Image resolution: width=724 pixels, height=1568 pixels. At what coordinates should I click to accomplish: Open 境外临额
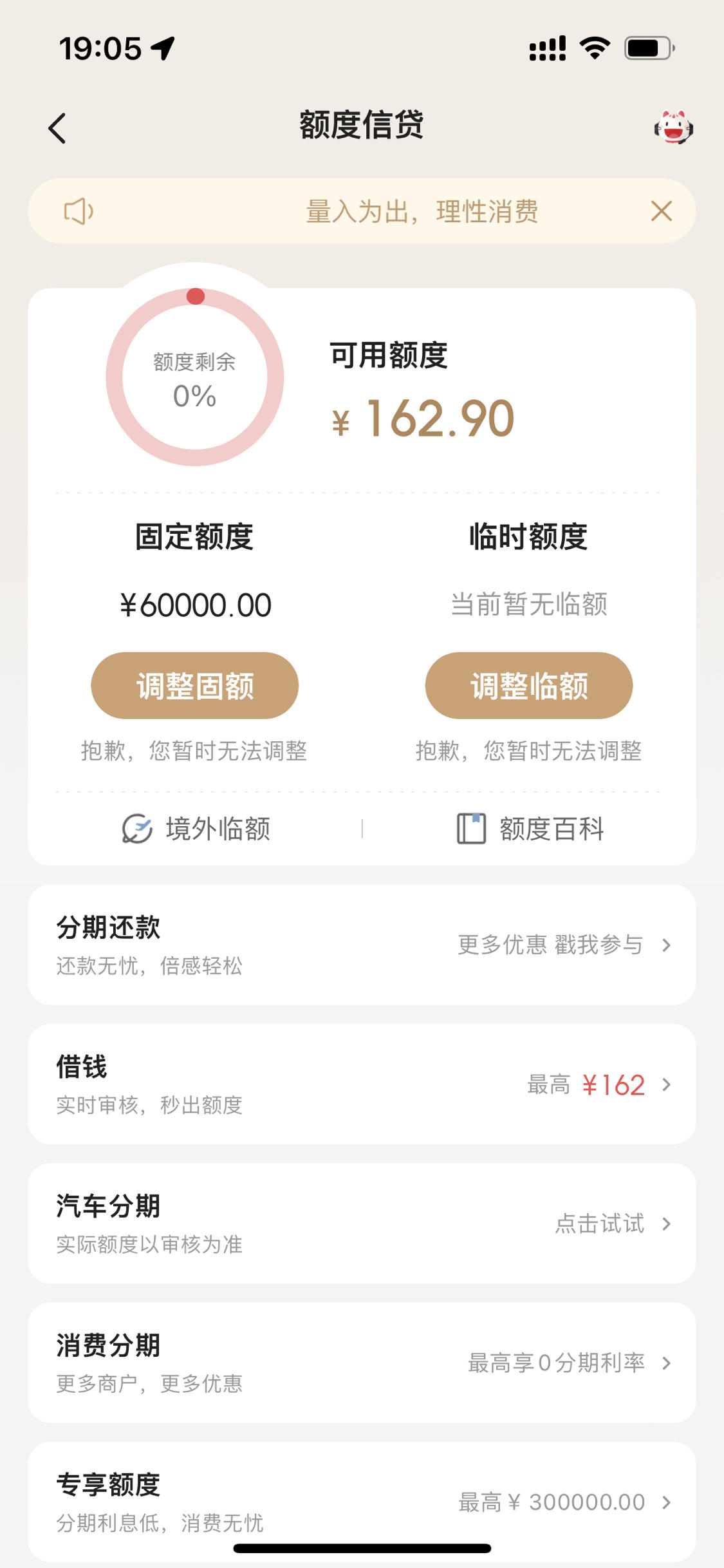pyautogui.click(x=196, y=829)
